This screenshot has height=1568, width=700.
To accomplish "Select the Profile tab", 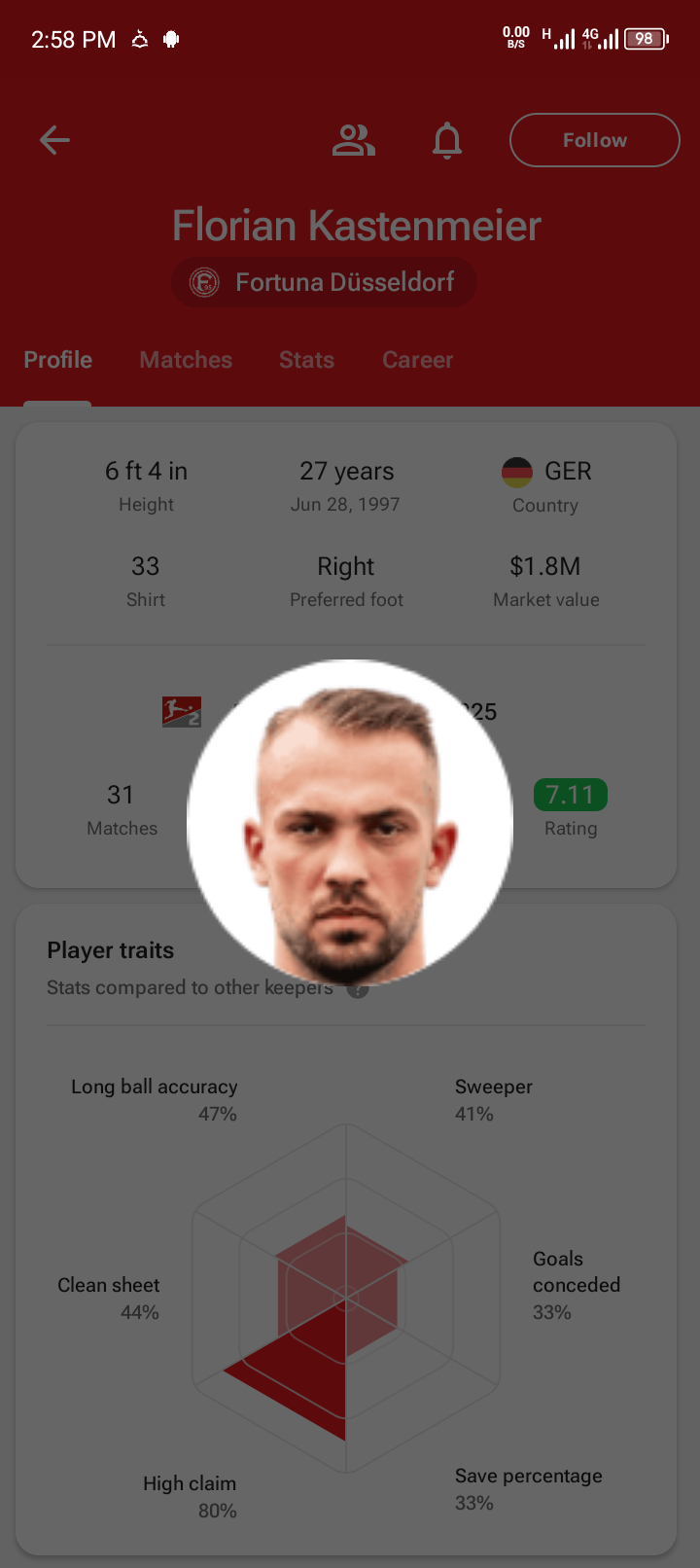I will click(x=58, y=360).
